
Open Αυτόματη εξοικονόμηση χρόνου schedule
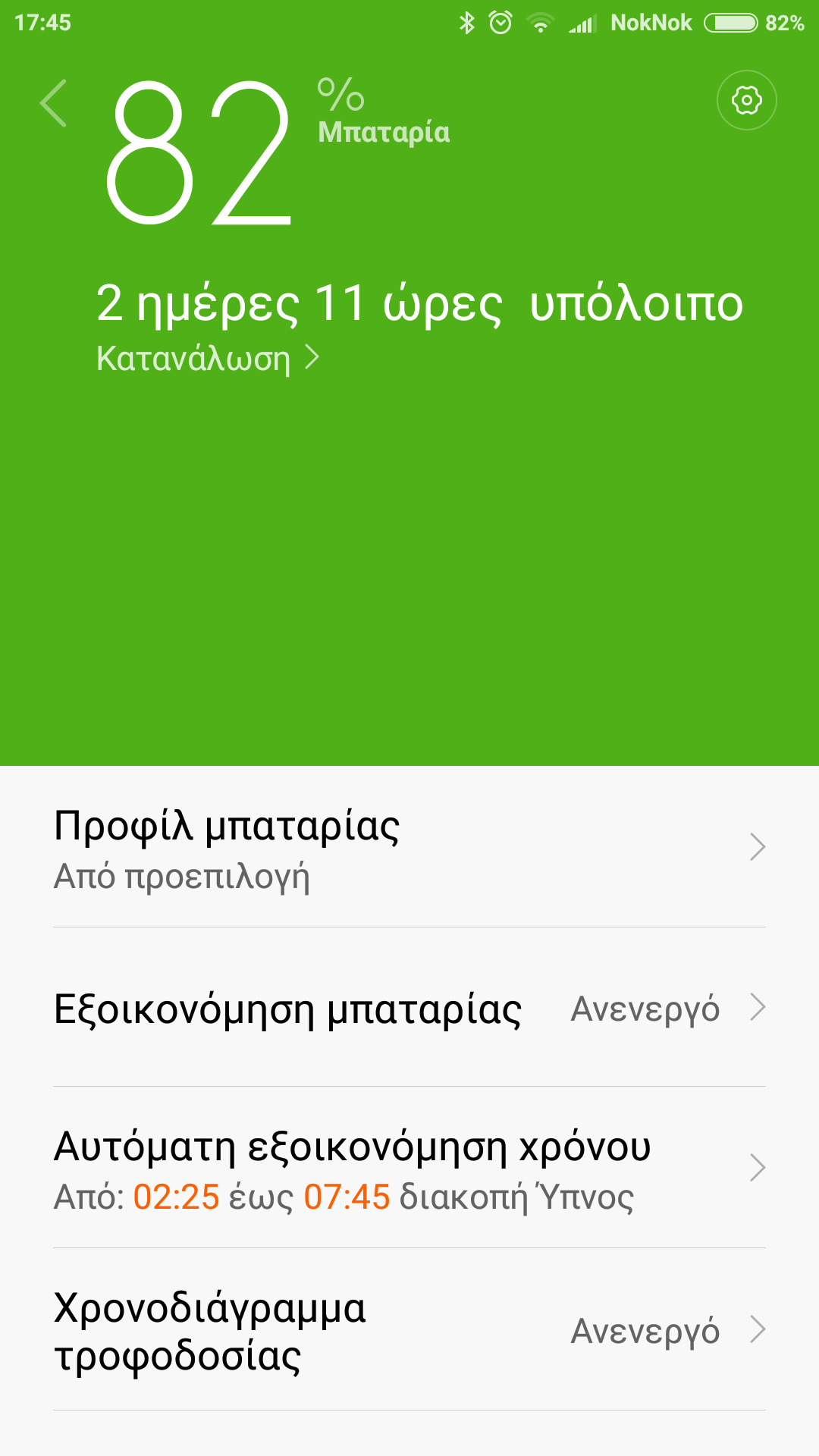pos(409,1169)
